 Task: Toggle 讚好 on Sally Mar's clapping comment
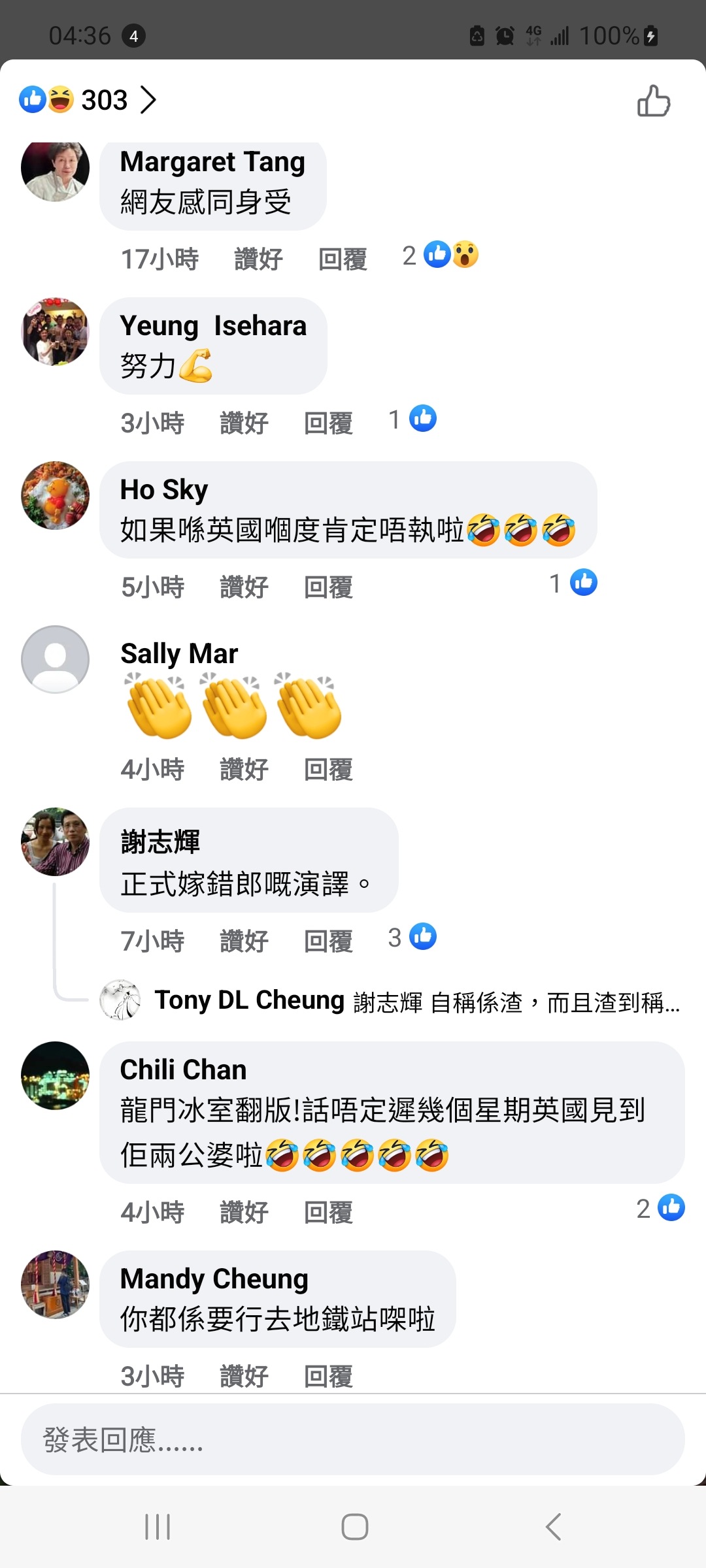pos(245,770)
